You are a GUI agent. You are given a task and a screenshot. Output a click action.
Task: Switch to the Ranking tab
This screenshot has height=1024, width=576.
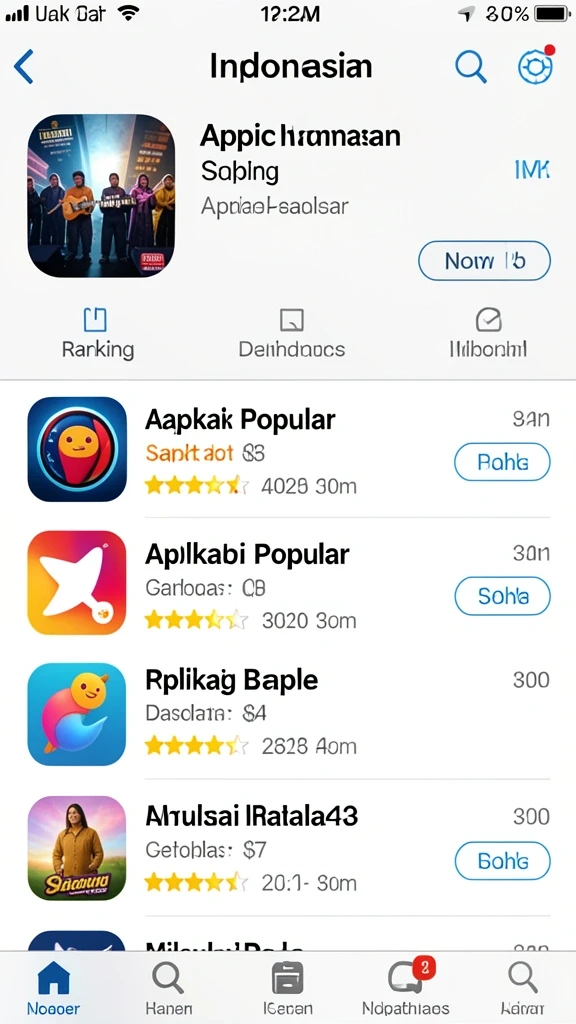coord(98,333)
